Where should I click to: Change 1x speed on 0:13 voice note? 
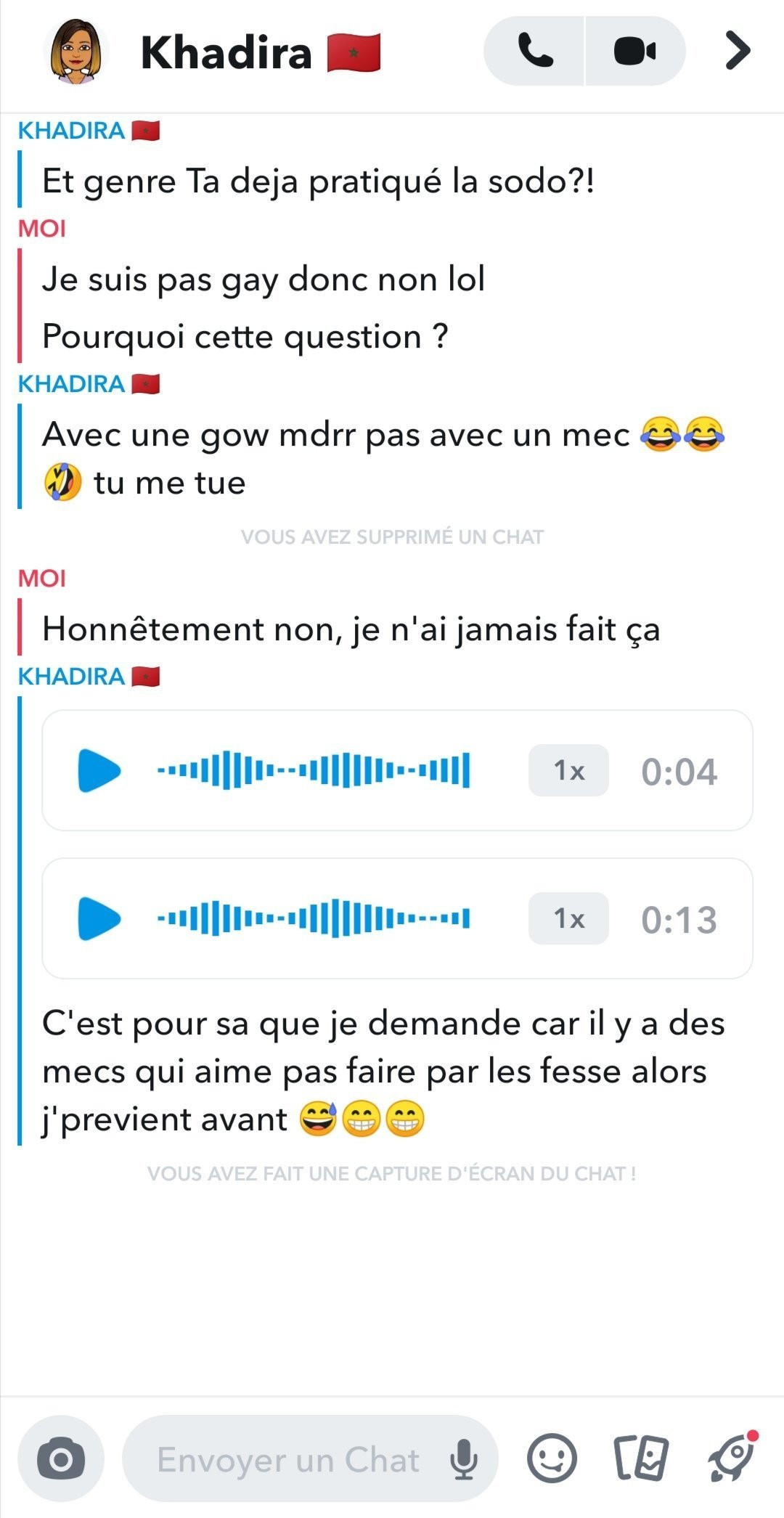(x=568, y=918)
